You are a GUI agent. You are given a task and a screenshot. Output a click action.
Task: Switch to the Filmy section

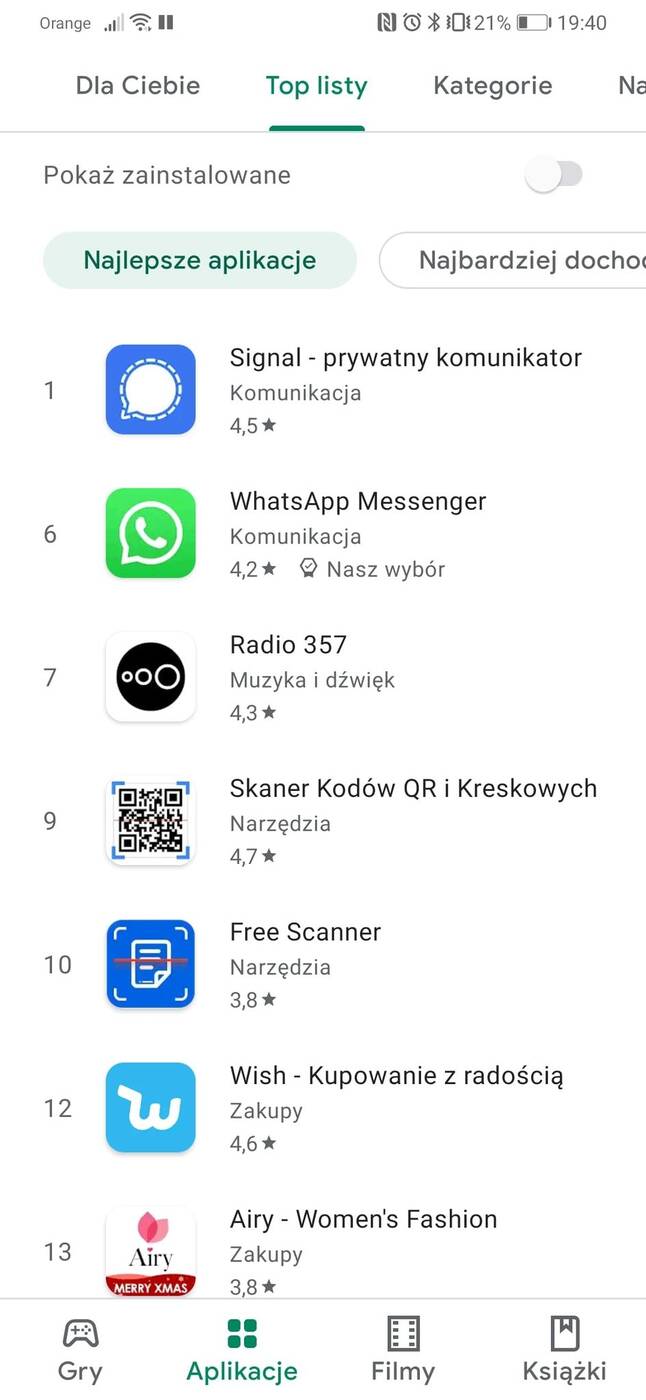[403, 1348]
